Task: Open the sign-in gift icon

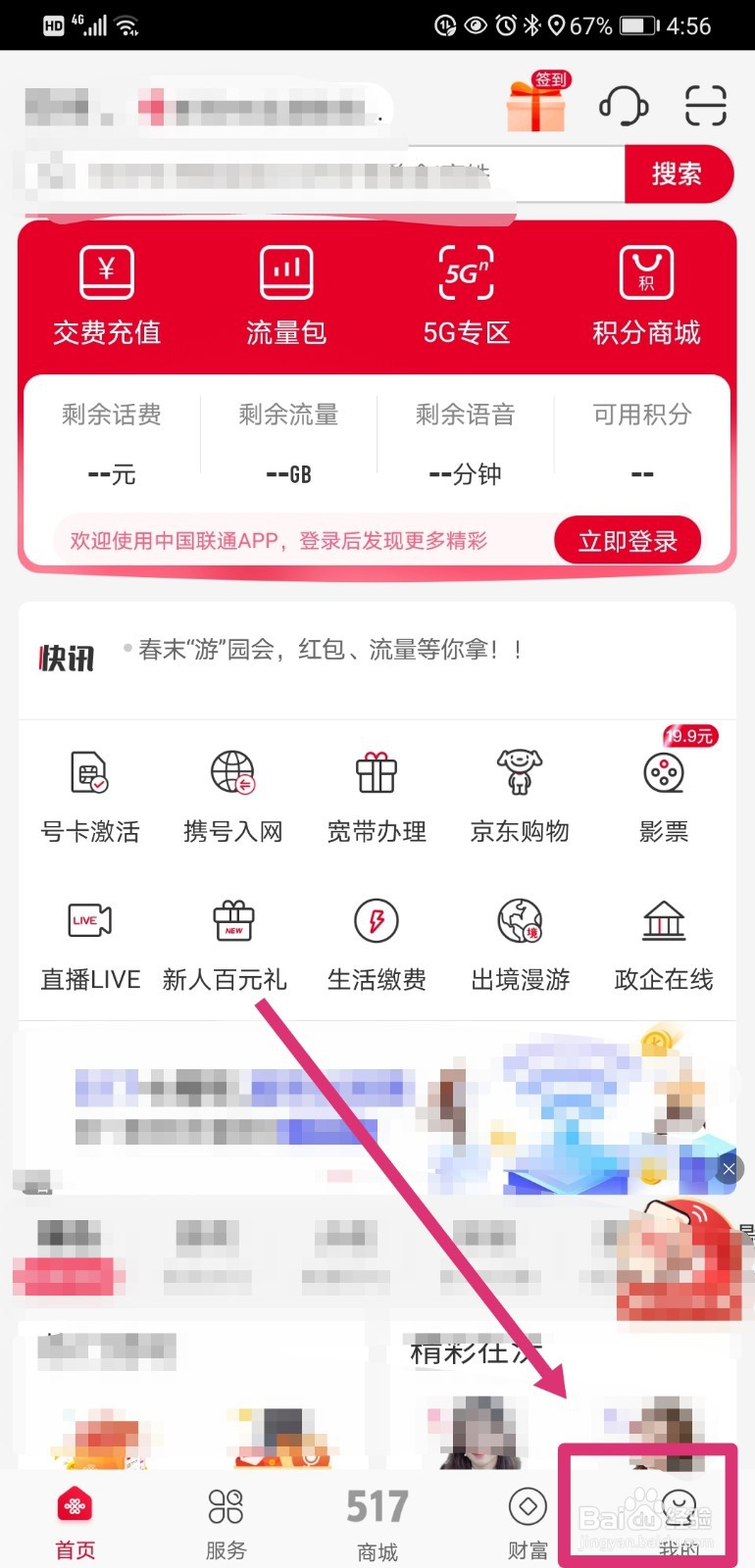Action: pyautogui.click(x=536, y=103)
